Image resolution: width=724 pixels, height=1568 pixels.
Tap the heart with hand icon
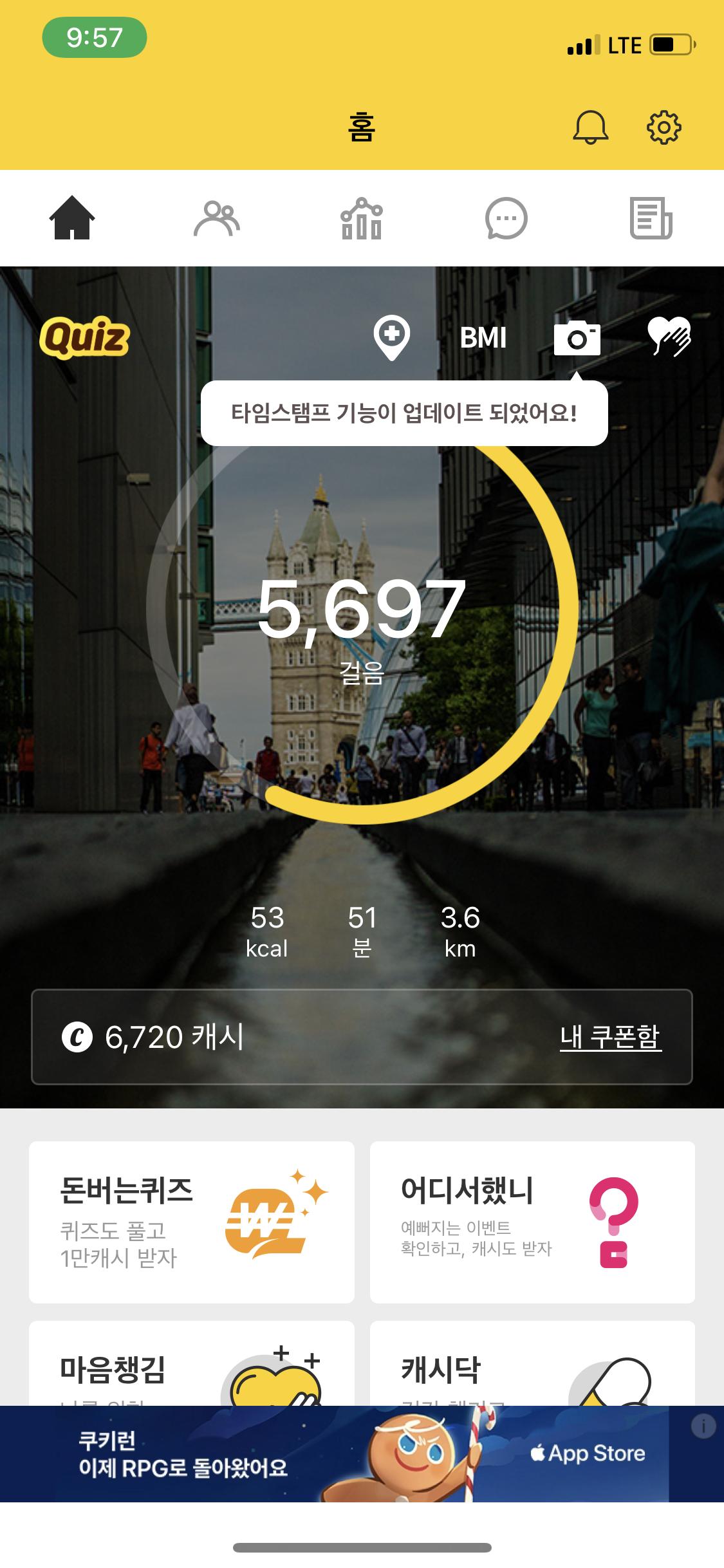[669, 337]
